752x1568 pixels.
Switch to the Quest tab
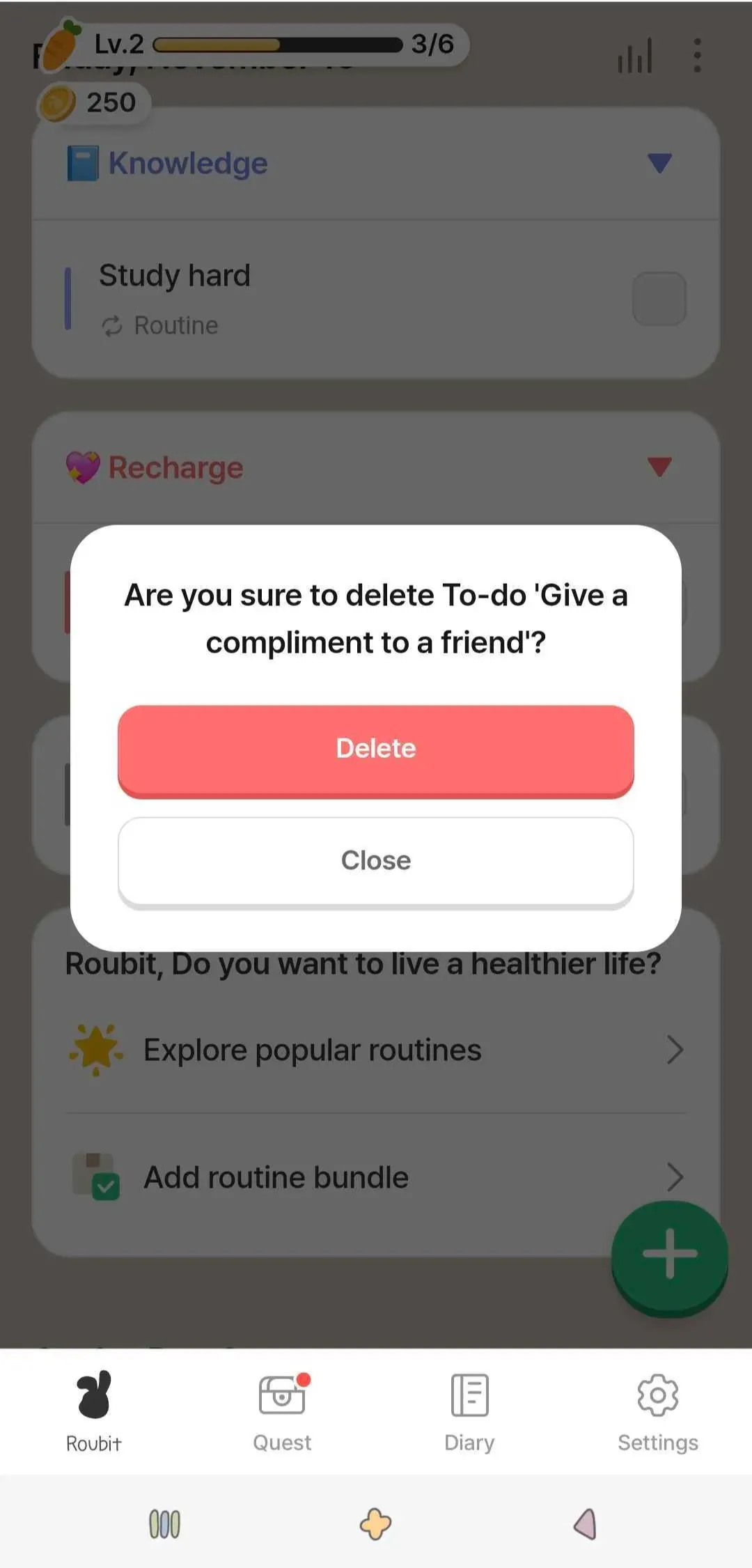point(282,1412)
